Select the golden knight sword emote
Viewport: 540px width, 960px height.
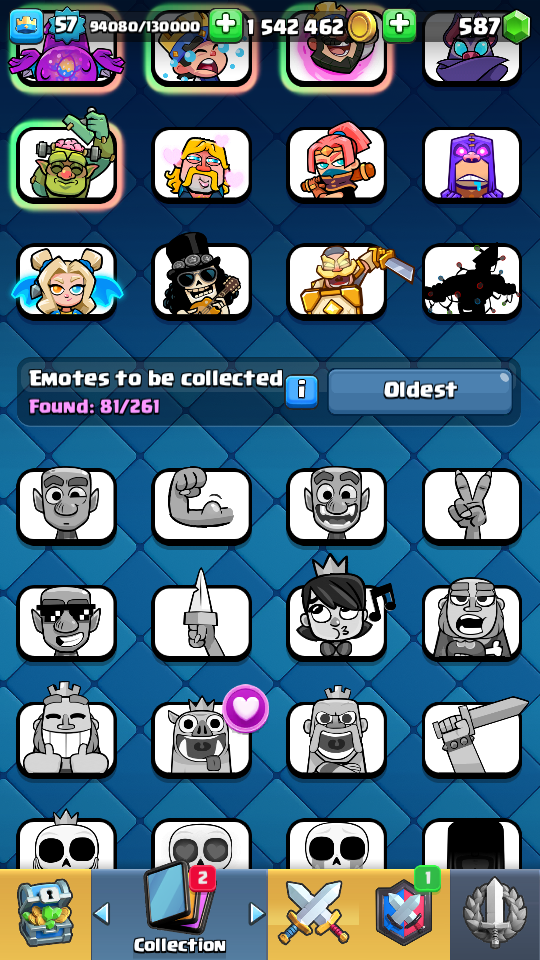pyautogui.click(x=343, y=280)
